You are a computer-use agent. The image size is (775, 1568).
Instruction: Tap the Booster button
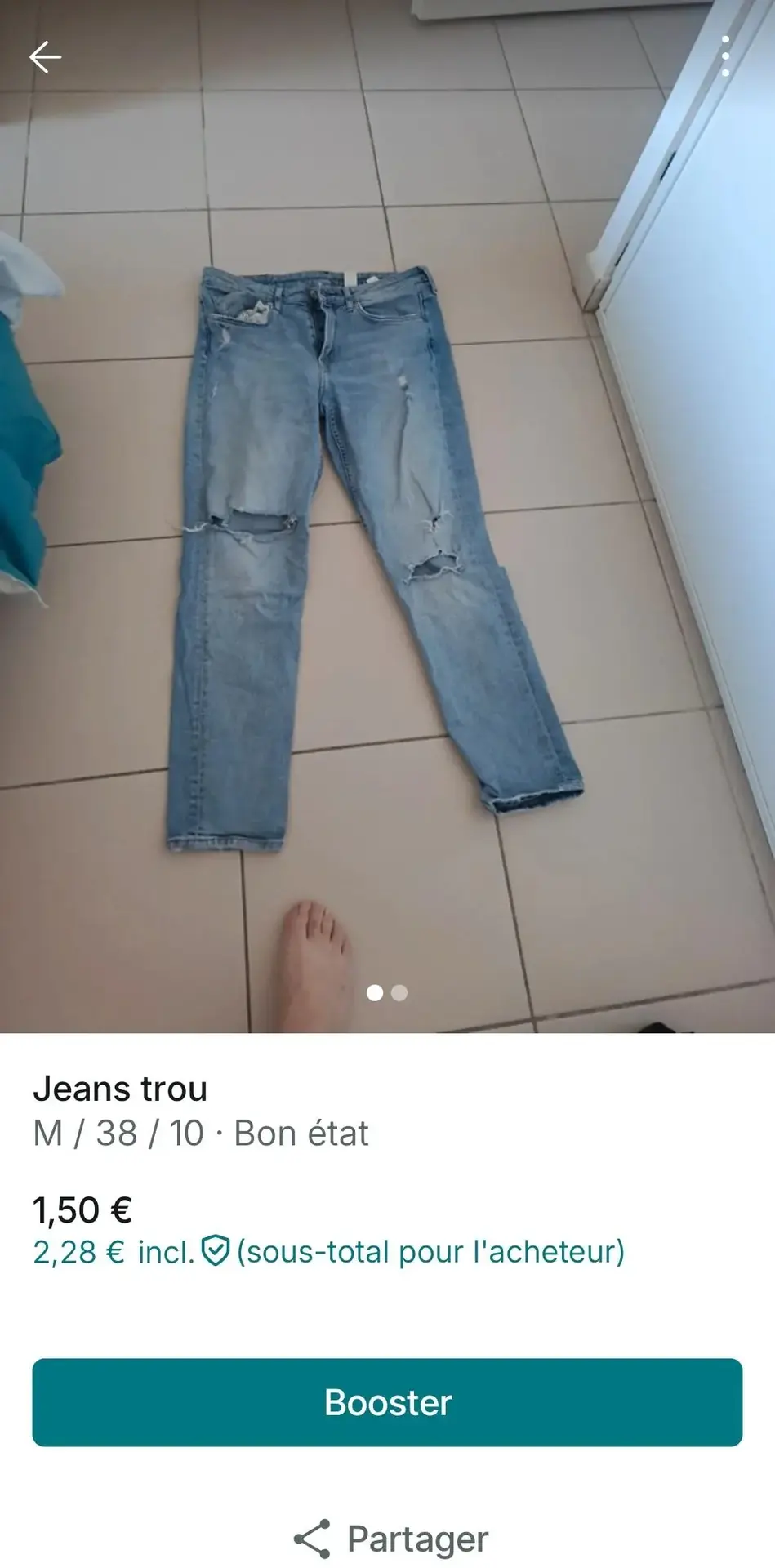click(387, 1402)
